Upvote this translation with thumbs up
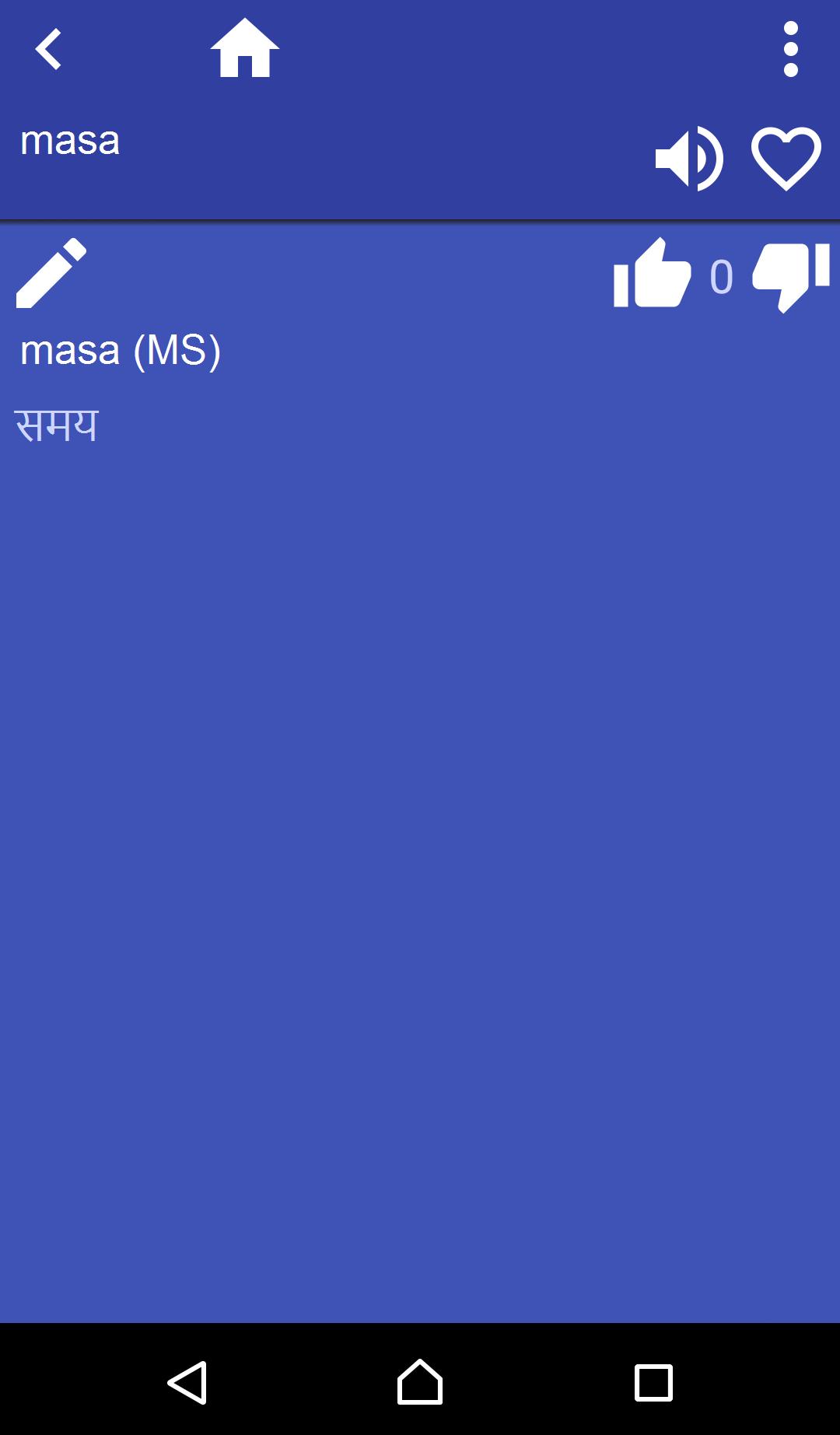840x1435 pixels. pyautogui.click(x=652, y=273)
